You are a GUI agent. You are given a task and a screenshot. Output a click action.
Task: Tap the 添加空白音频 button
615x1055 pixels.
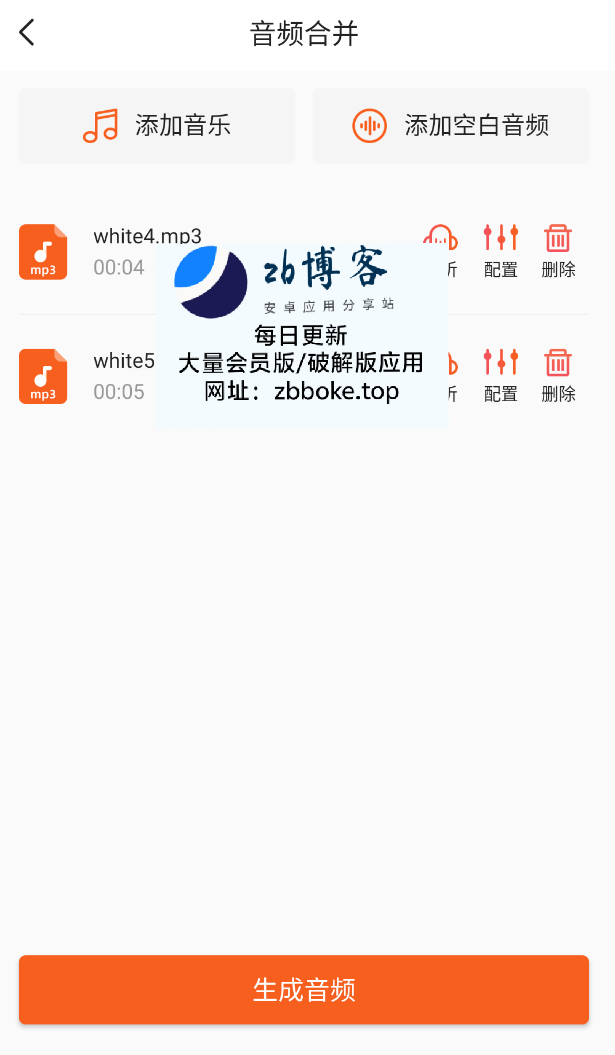tap(451, 126)
